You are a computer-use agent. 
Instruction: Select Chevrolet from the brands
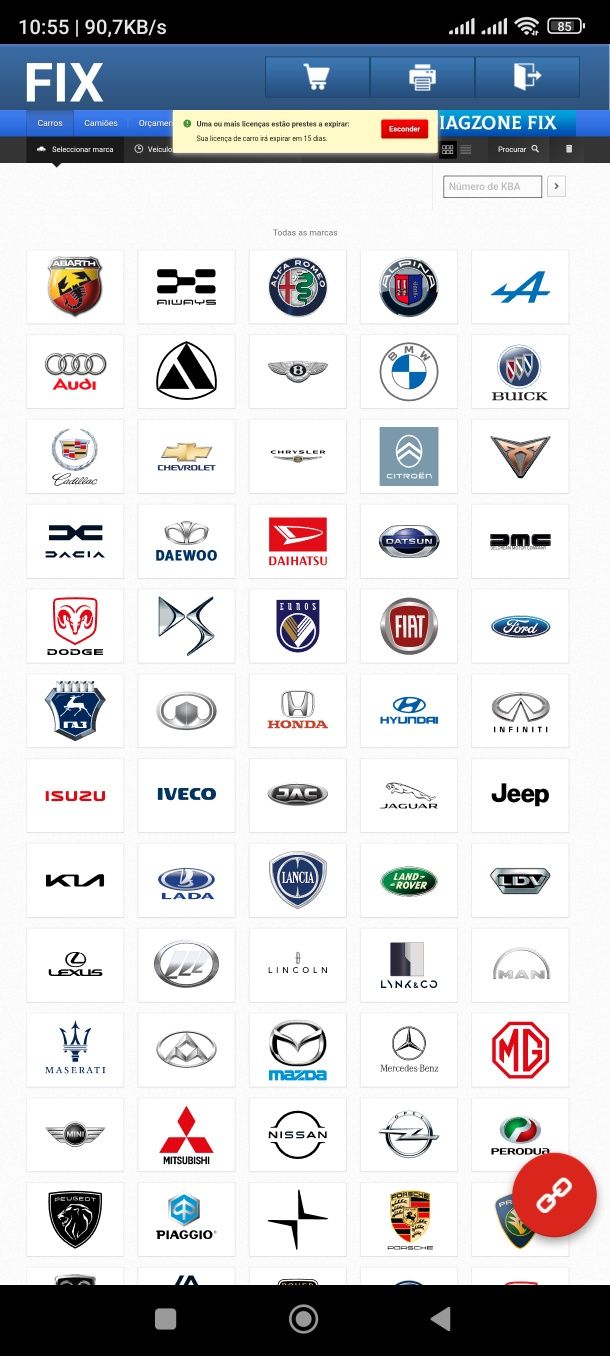[x=186, y=456]
